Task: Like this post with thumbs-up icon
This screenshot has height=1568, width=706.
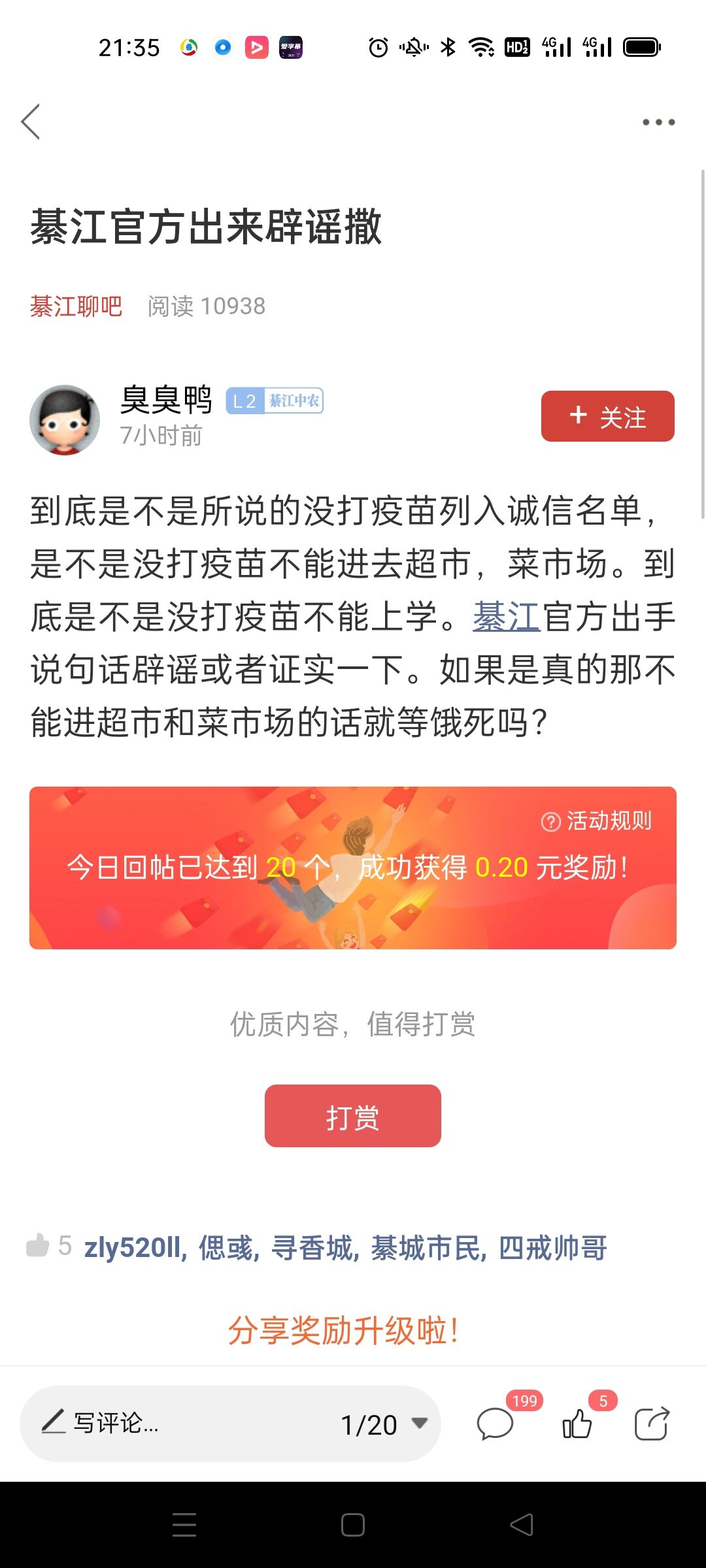Action: point(577,1424)
